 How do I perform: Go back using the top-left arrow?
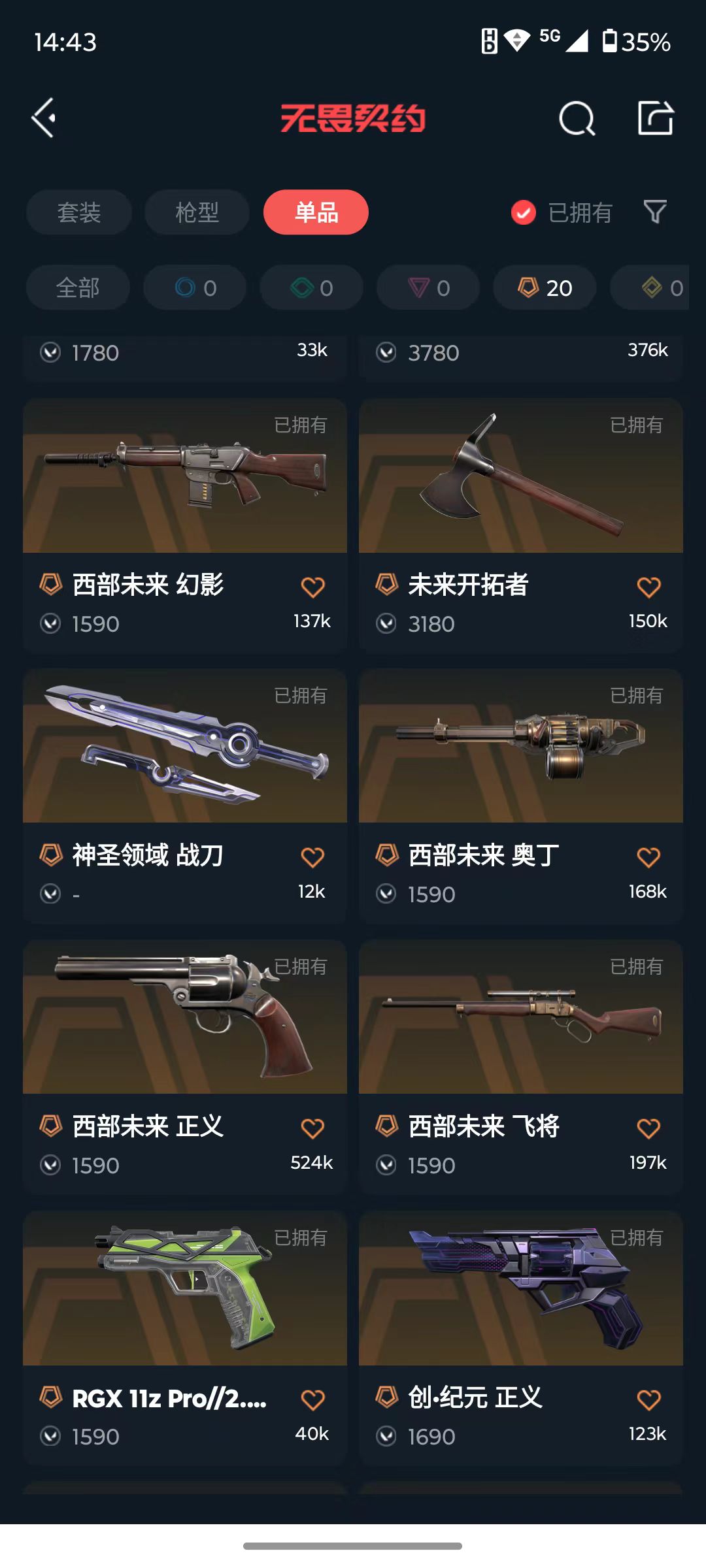pyautogui.click(x=44, y=118)
